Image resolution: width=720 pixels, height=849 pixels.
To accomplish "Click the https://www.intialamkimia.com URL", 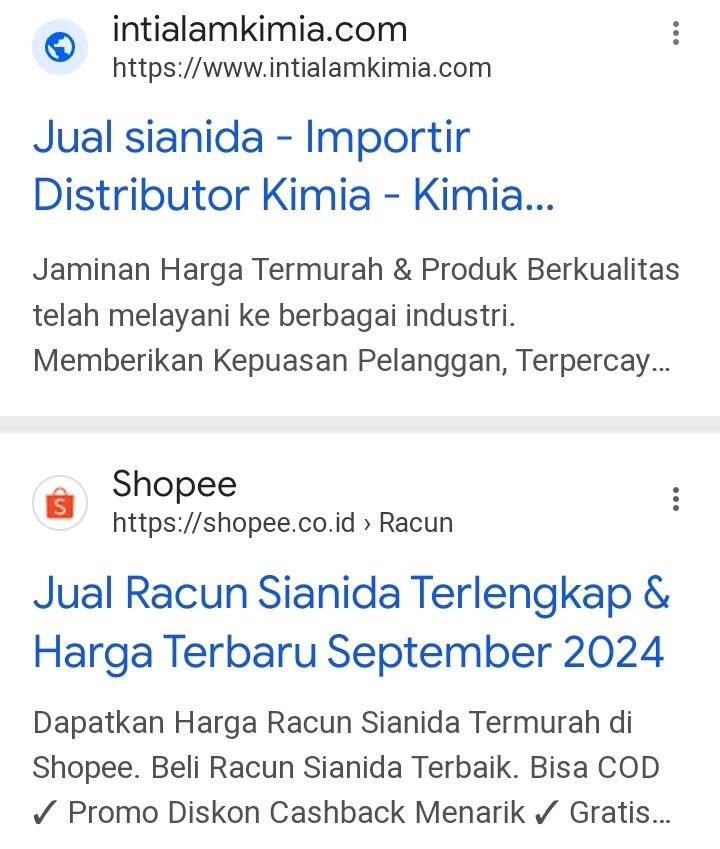I will pos(300,68).
